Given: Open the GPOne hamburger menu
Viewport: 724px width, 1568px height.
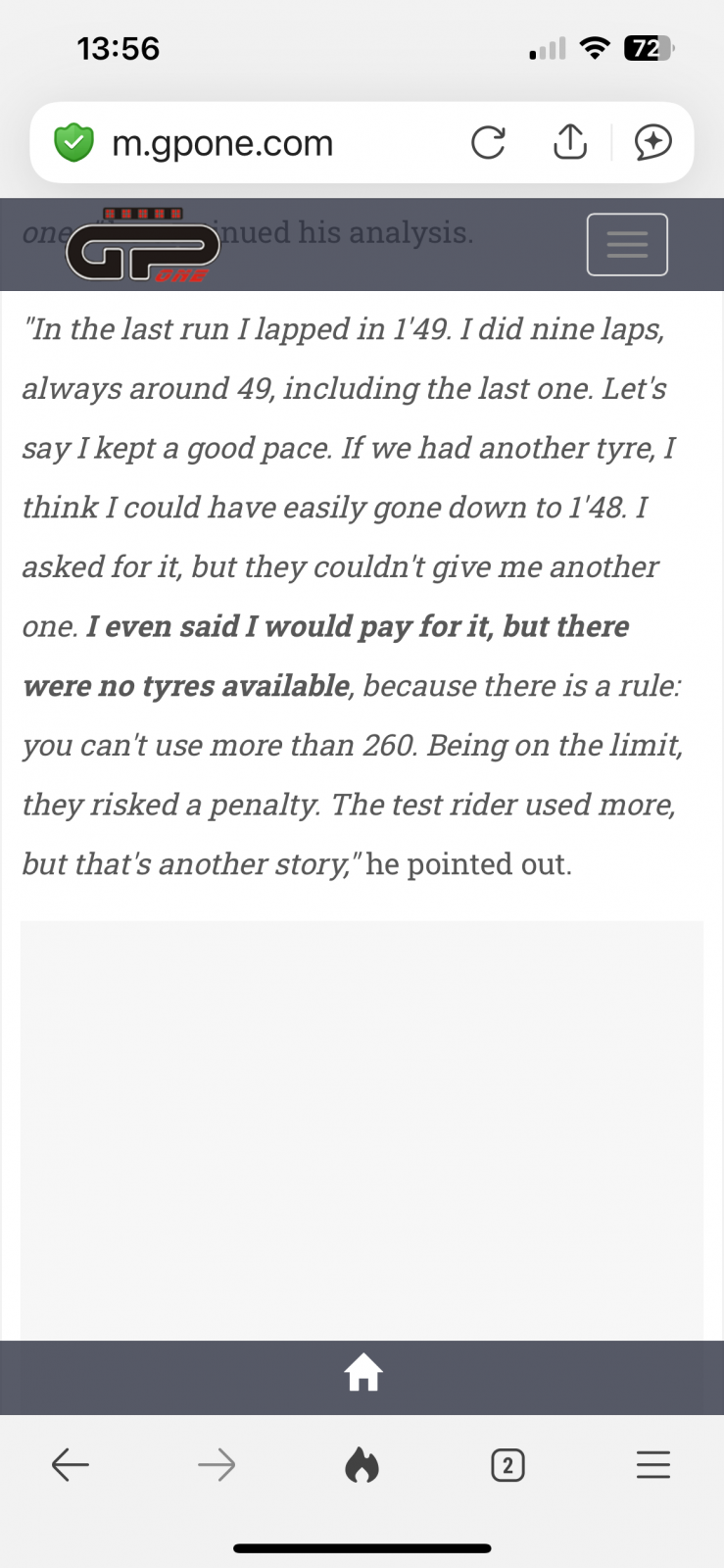Looking at the screenshot, I should click(627, 244).
